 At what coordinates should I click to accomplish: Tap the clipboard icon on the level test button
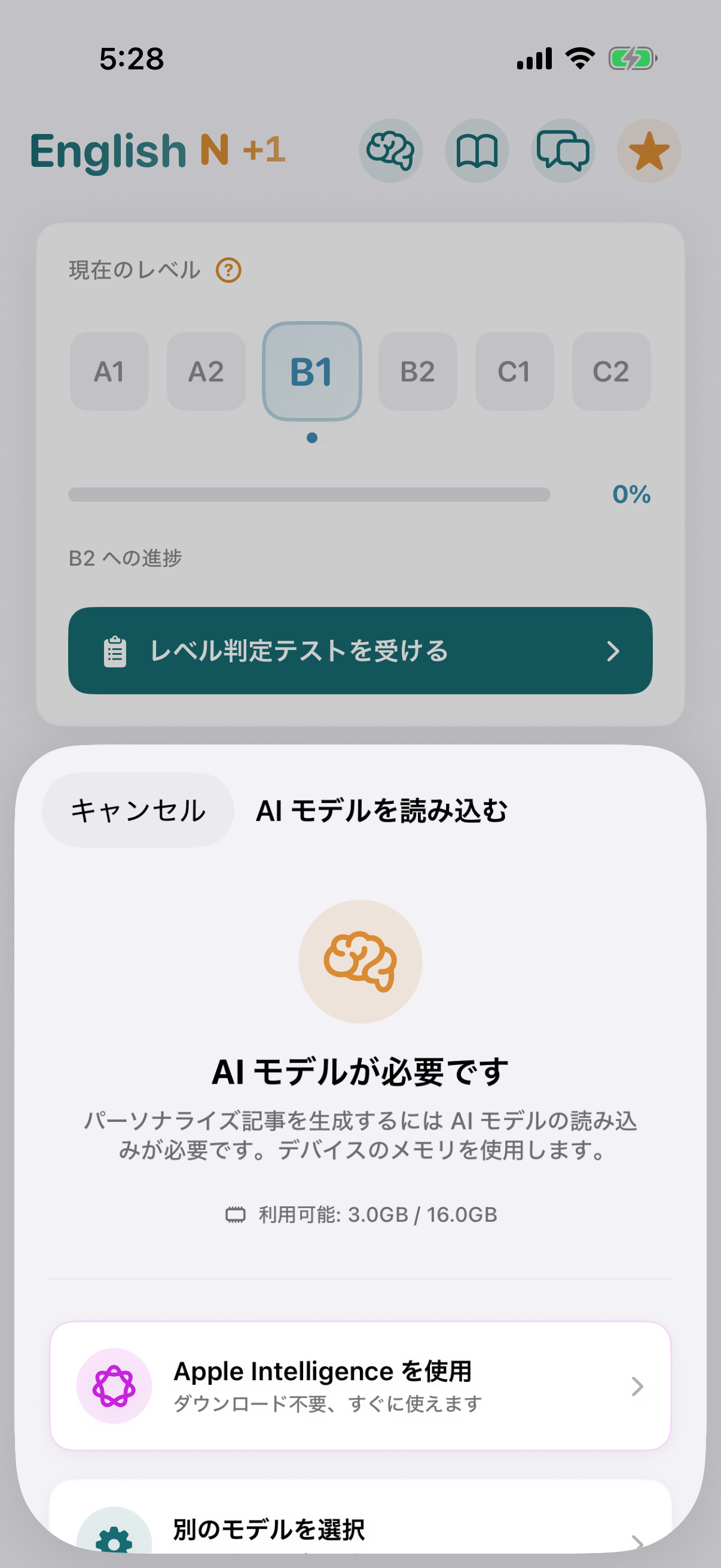pos(115,651)
